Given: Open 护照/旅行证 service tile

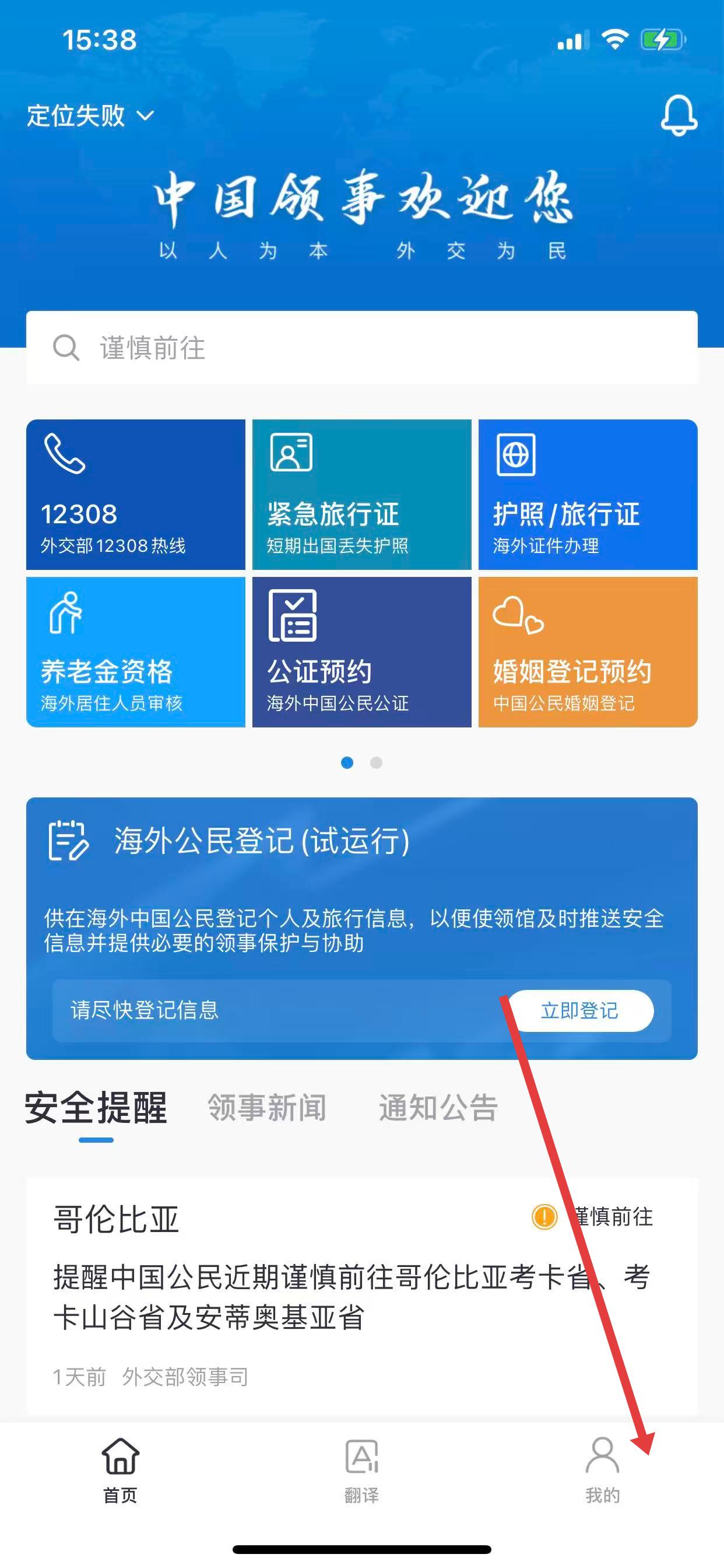Looking at the screenshot, I should coord(588,494).
